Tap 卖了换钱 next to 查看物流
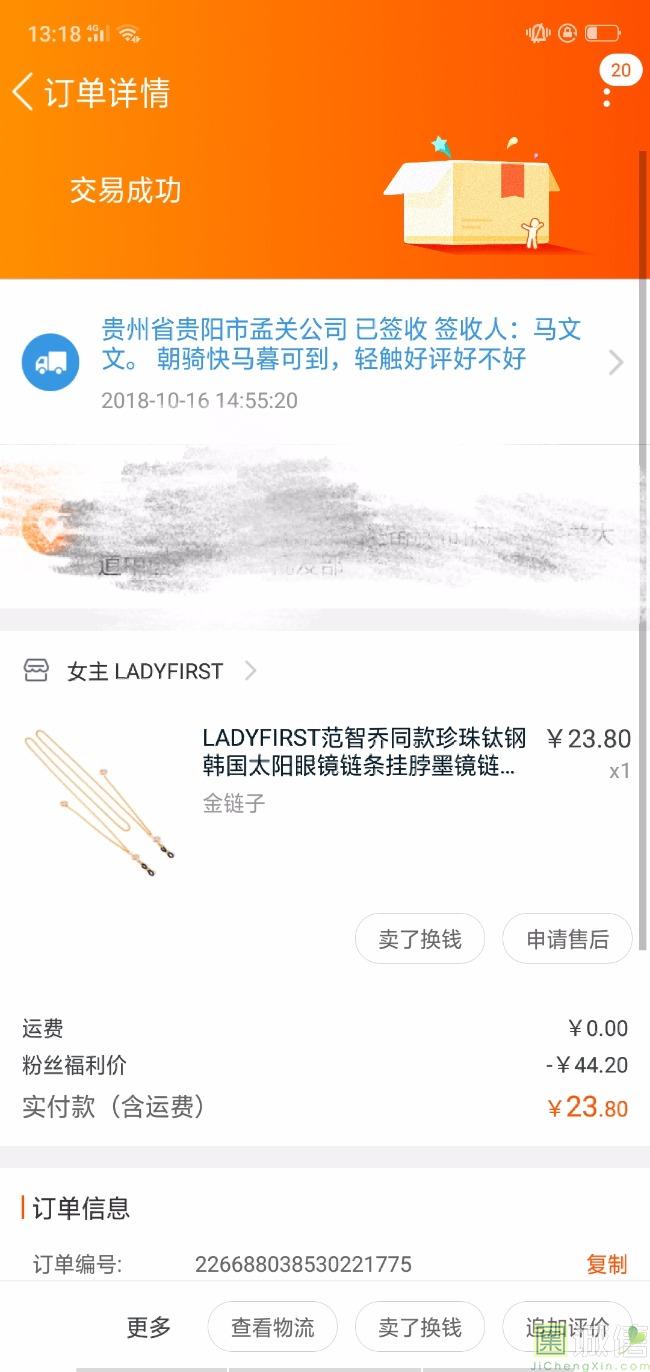650x1372 pixels. (420, 1327)
